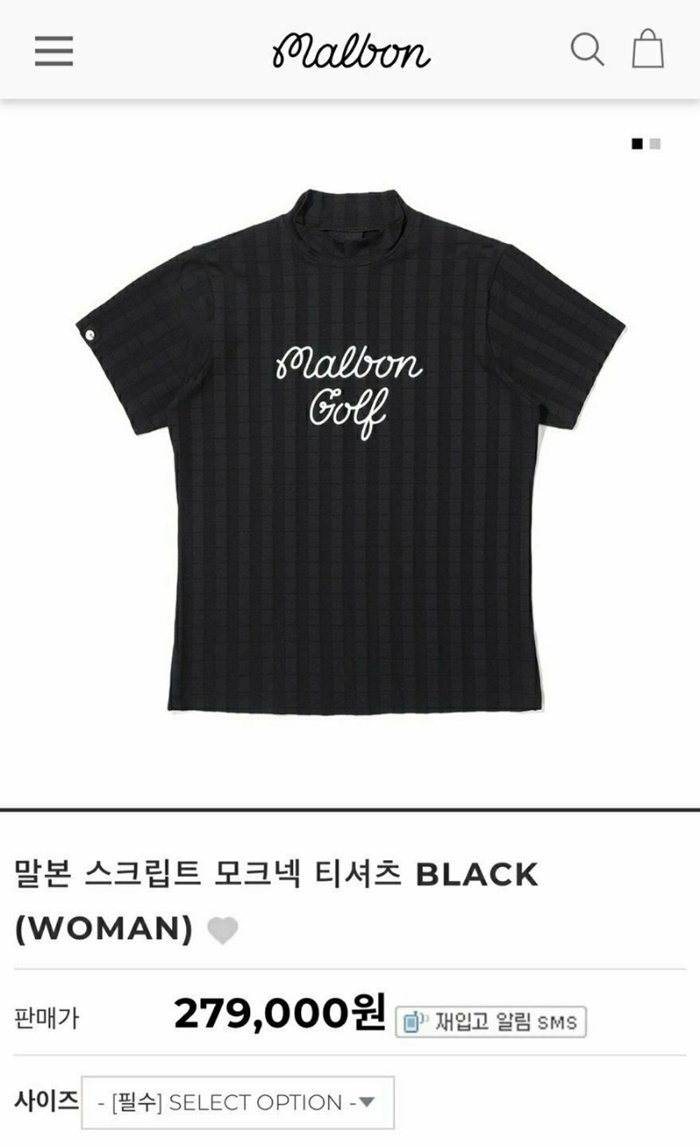Expand the size SELECT OPTION dropdown
This screenshot has width=700, height=1147.
point(238,1103)
